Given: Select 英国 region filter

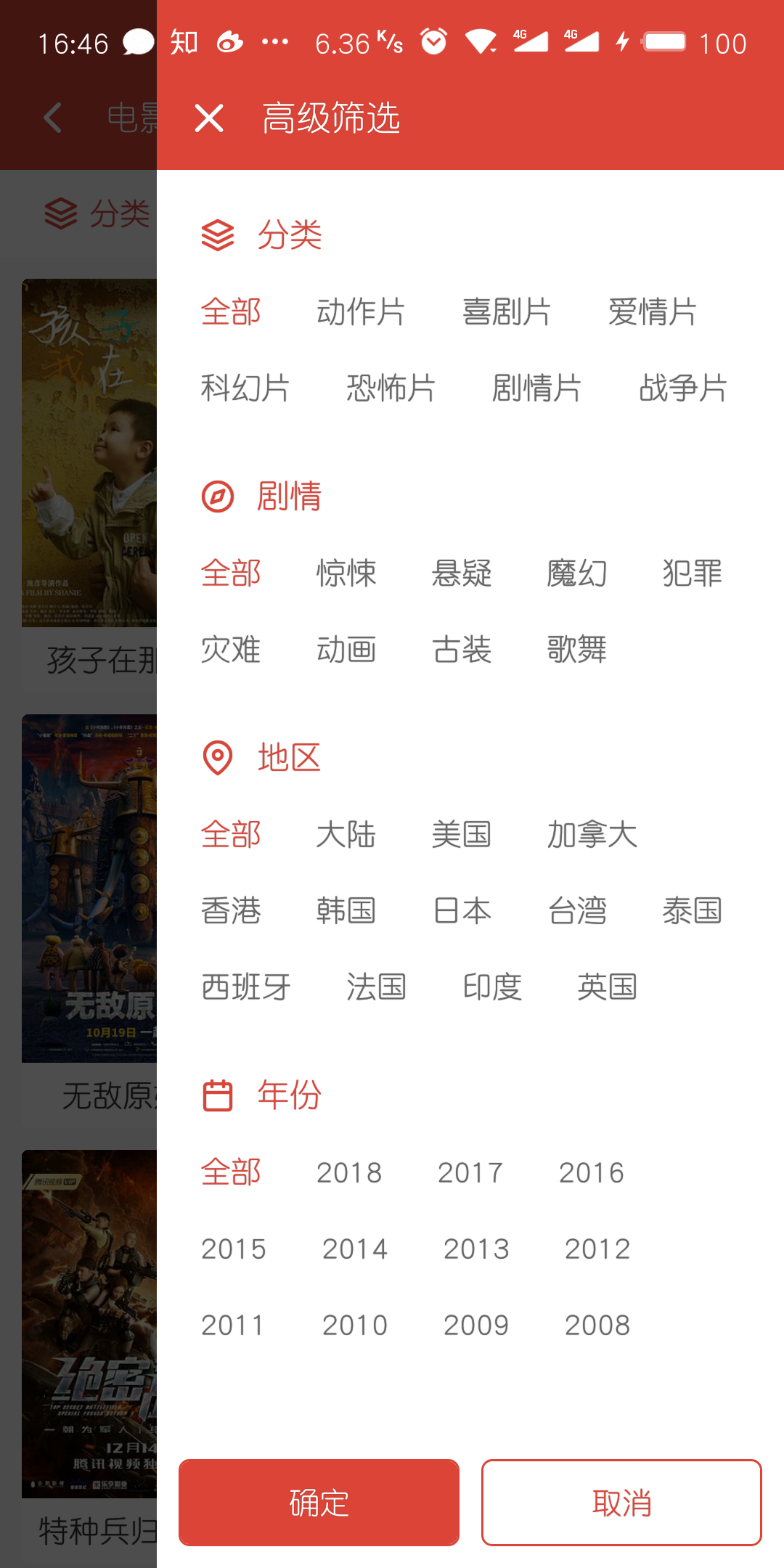Looking at the screenshot, I should click(607, 987).
